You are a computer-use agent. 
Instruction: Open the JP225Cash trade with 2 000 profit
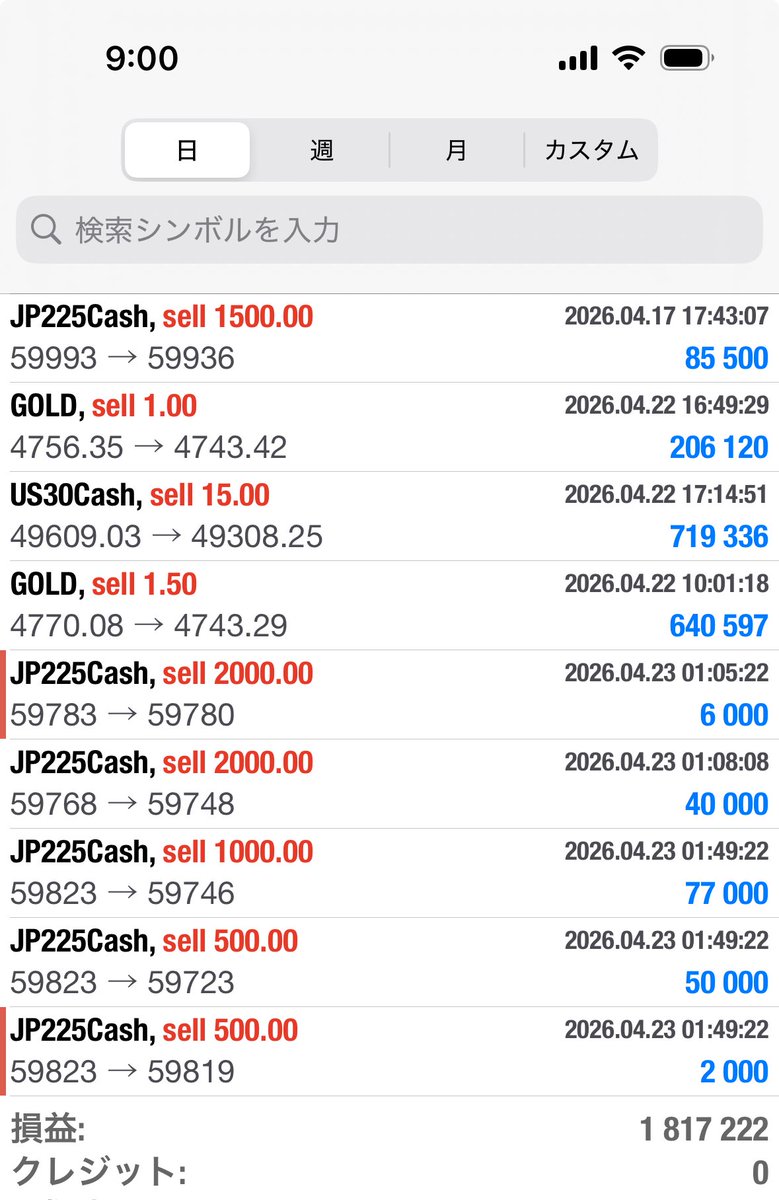[389, 1050]
